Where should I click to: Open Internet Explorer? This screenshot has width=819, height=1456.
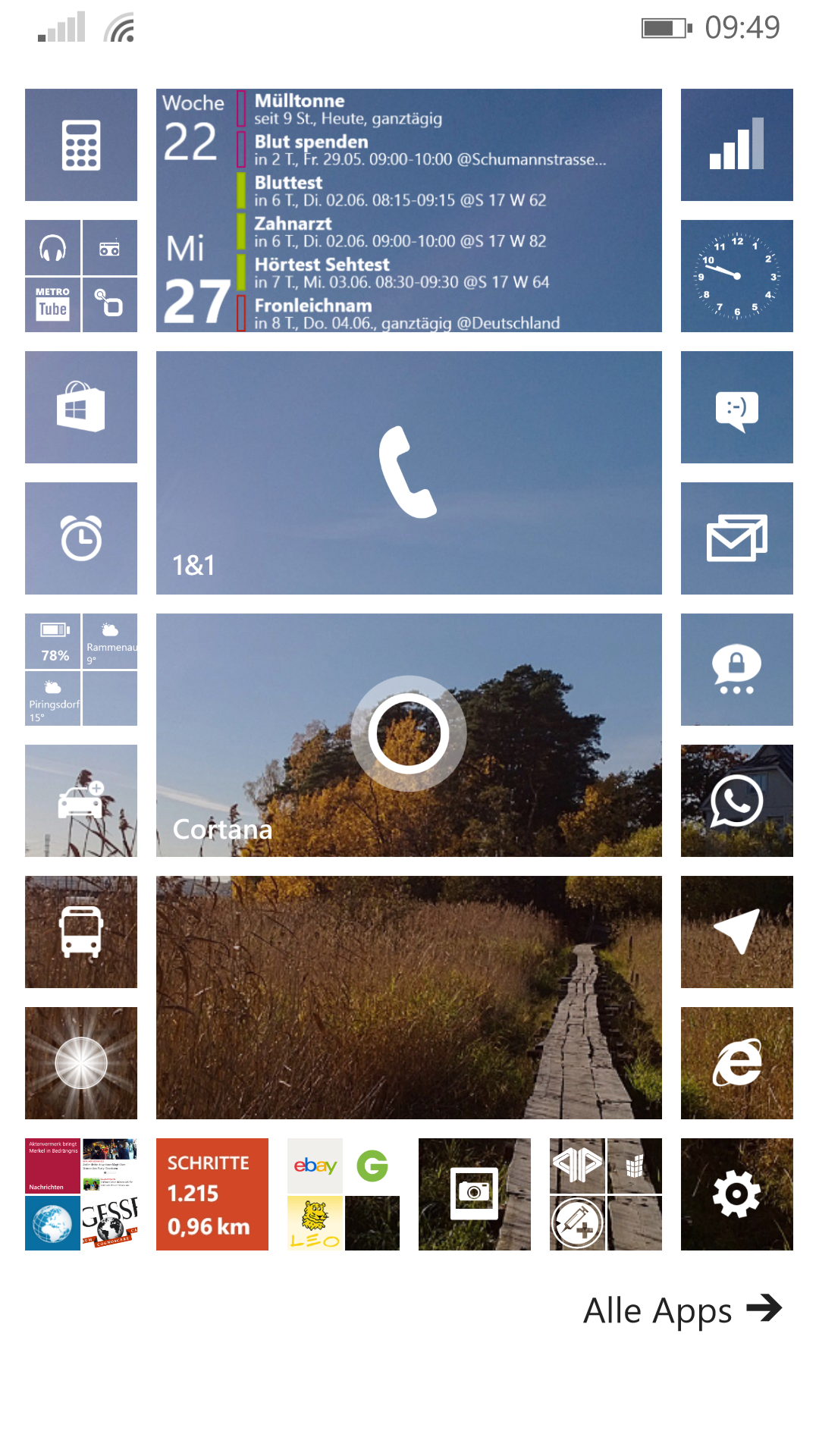point(737,1063)
